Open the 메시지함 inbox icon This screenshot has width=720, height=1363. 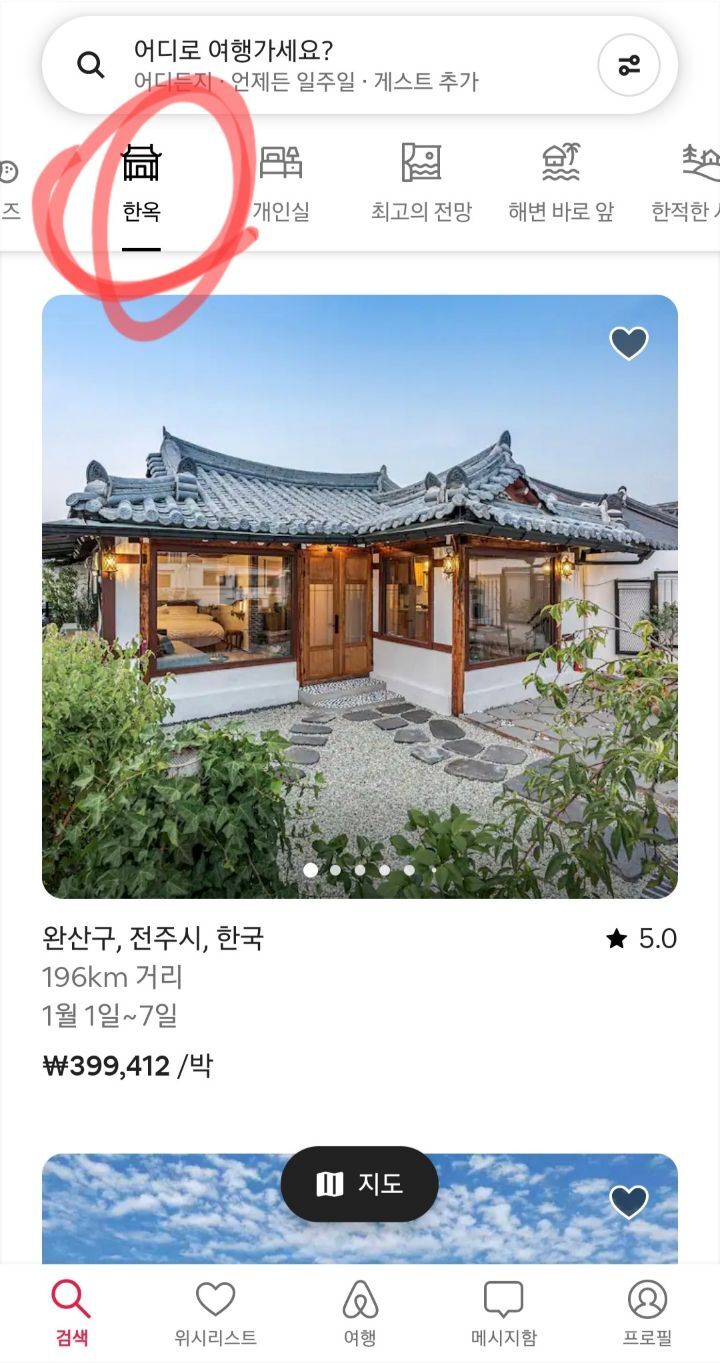tap(502, 1313)
